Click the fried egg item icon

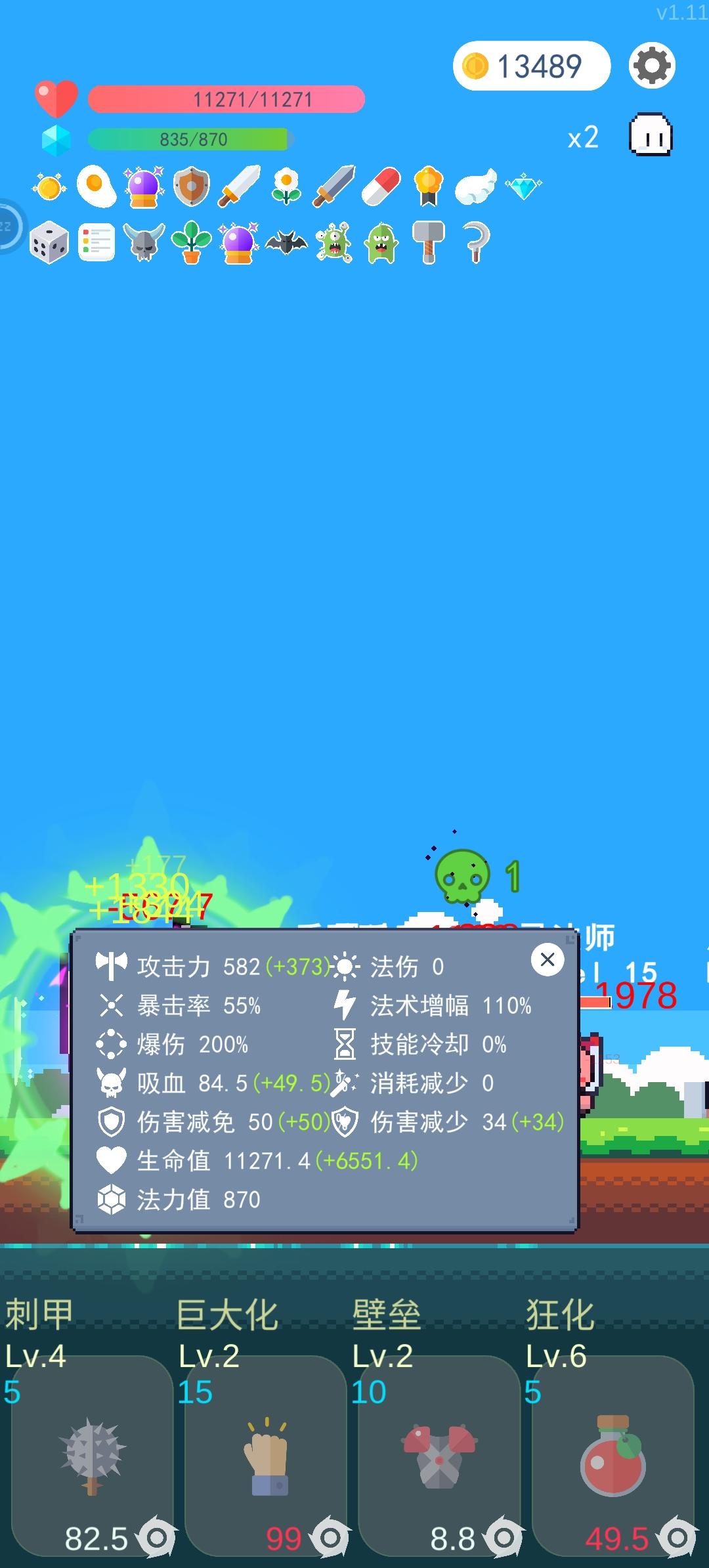pos(95,186)
